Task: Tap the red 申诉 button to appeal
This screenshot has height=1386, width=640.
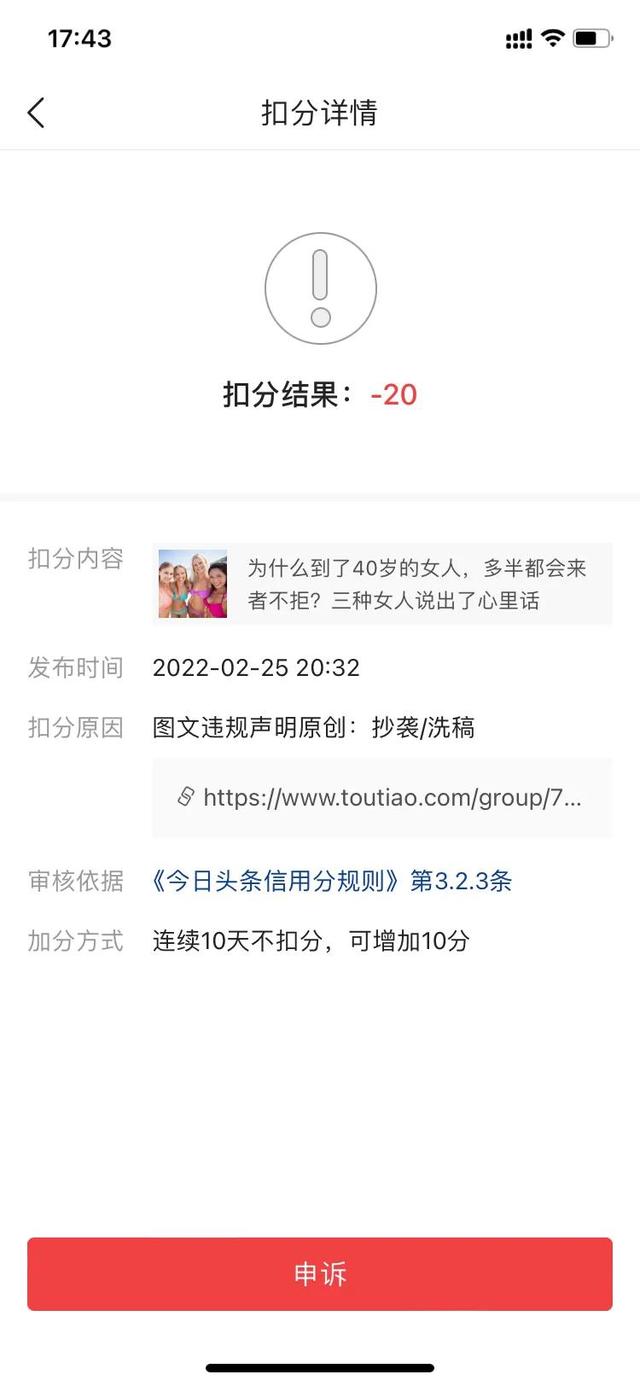Action: [320, 1274]
